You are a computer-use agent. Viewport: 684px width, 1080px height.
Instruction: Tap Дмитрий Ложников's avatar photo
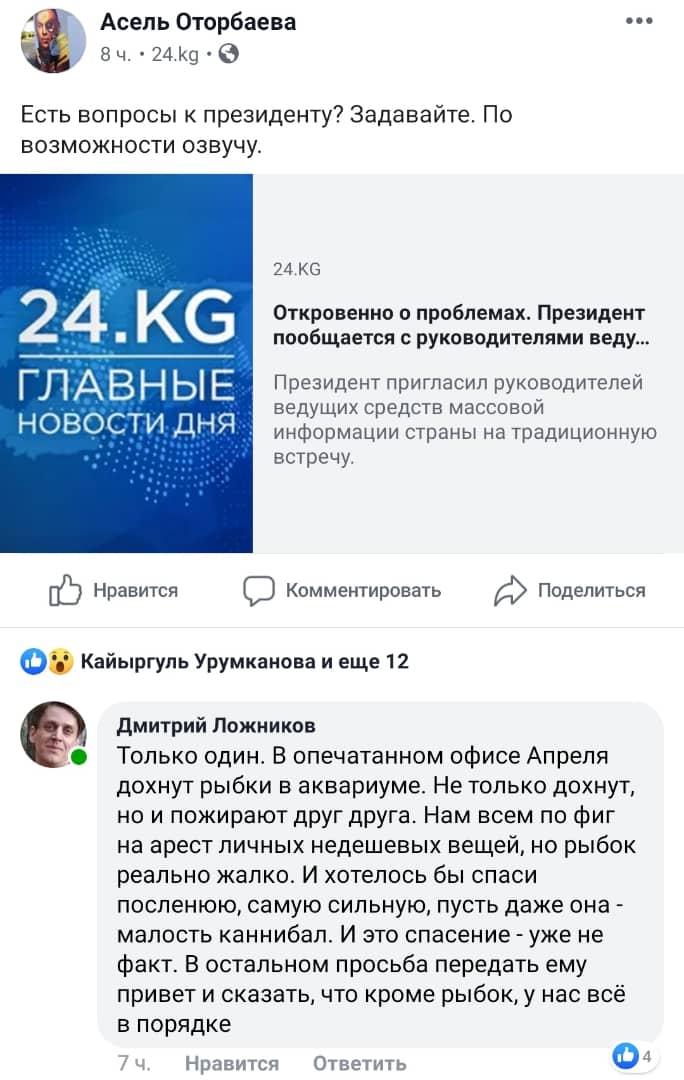[53, 733]
